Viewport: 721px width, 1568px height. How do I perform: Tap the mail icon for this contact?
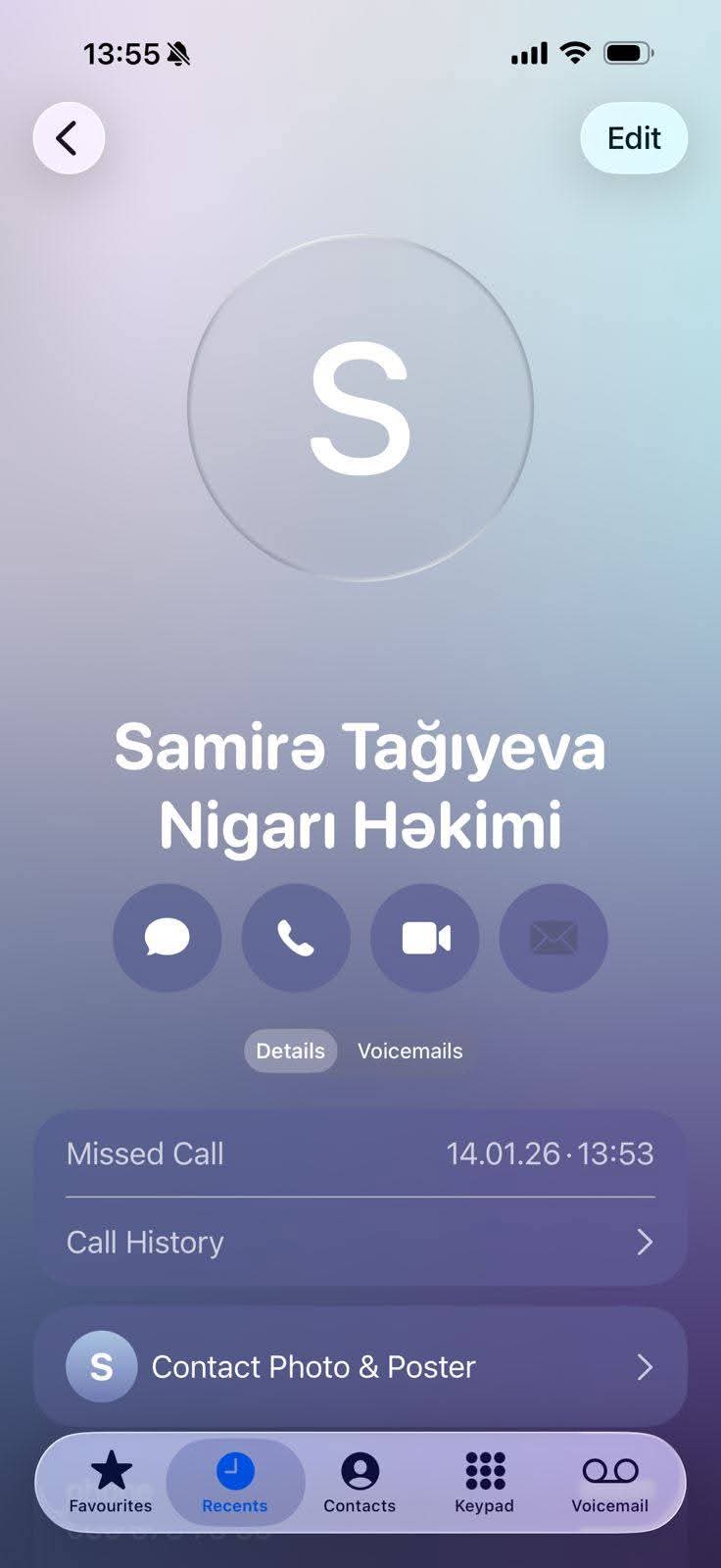[553, 938]
